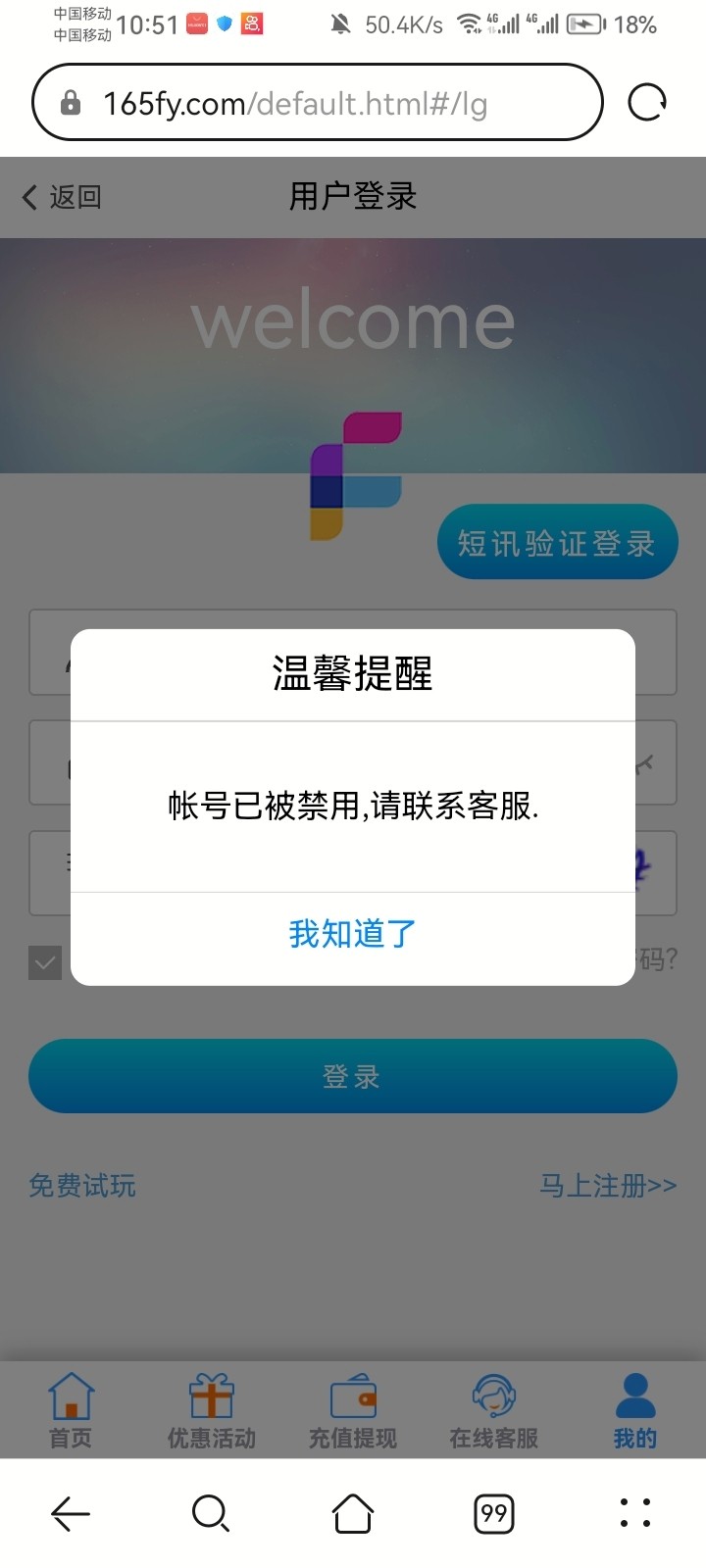The image size is (706, 1568).
Task: Go to the browser home page
Action: [353, 1514]
